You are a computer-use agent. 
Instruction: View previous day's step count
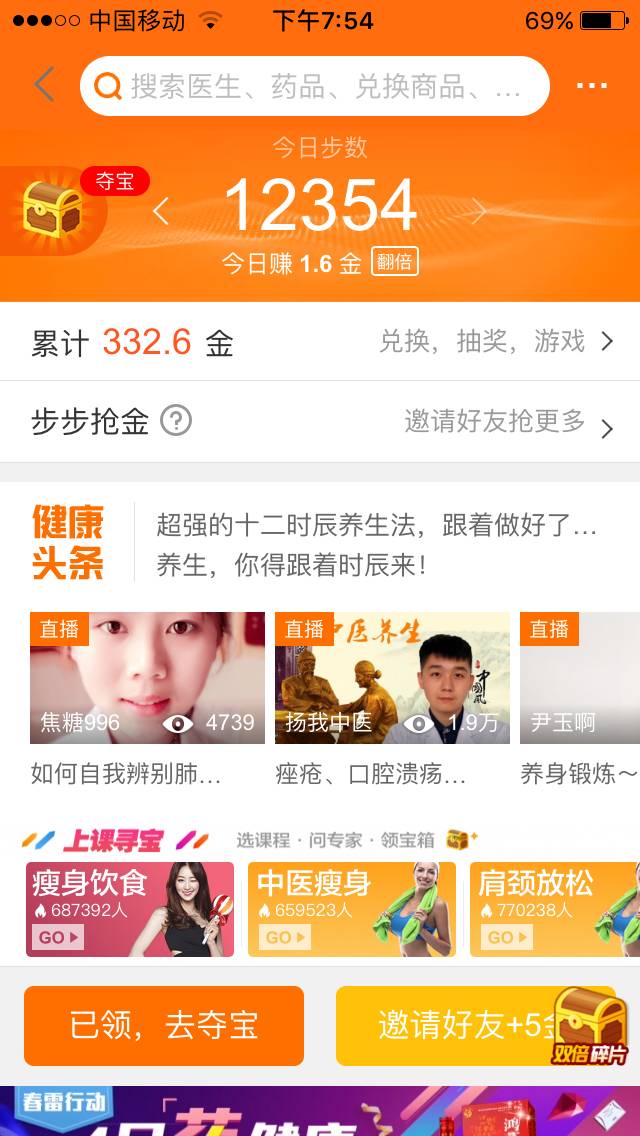tap(161, 211)
